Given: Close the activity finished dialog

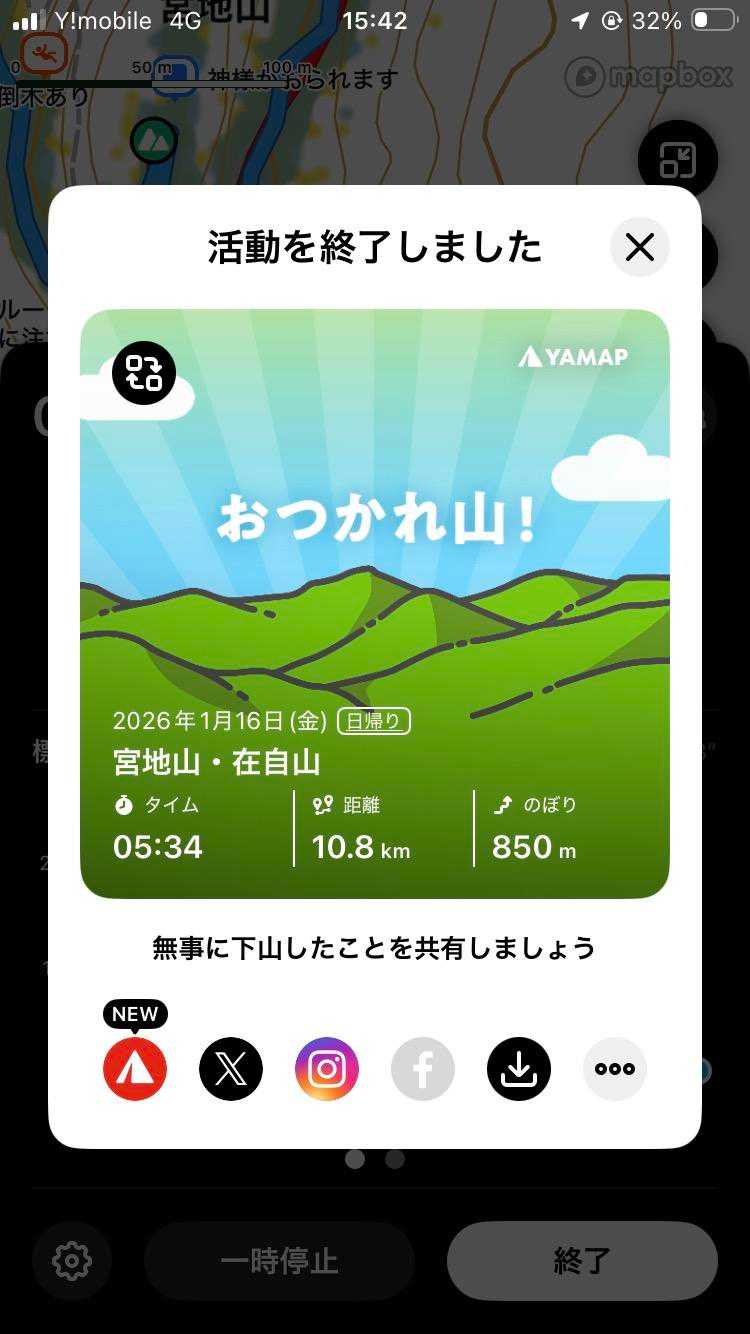Looking at the screenshot, I should (640, 247).
